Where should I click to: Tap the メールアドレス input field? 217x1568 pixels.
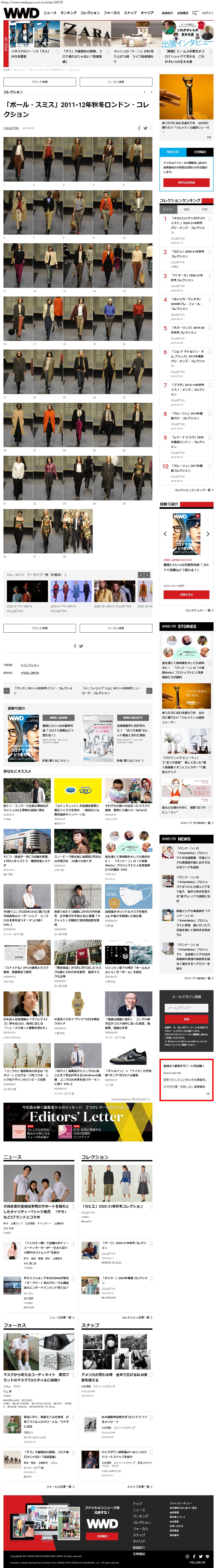(x=186, y=1008)
